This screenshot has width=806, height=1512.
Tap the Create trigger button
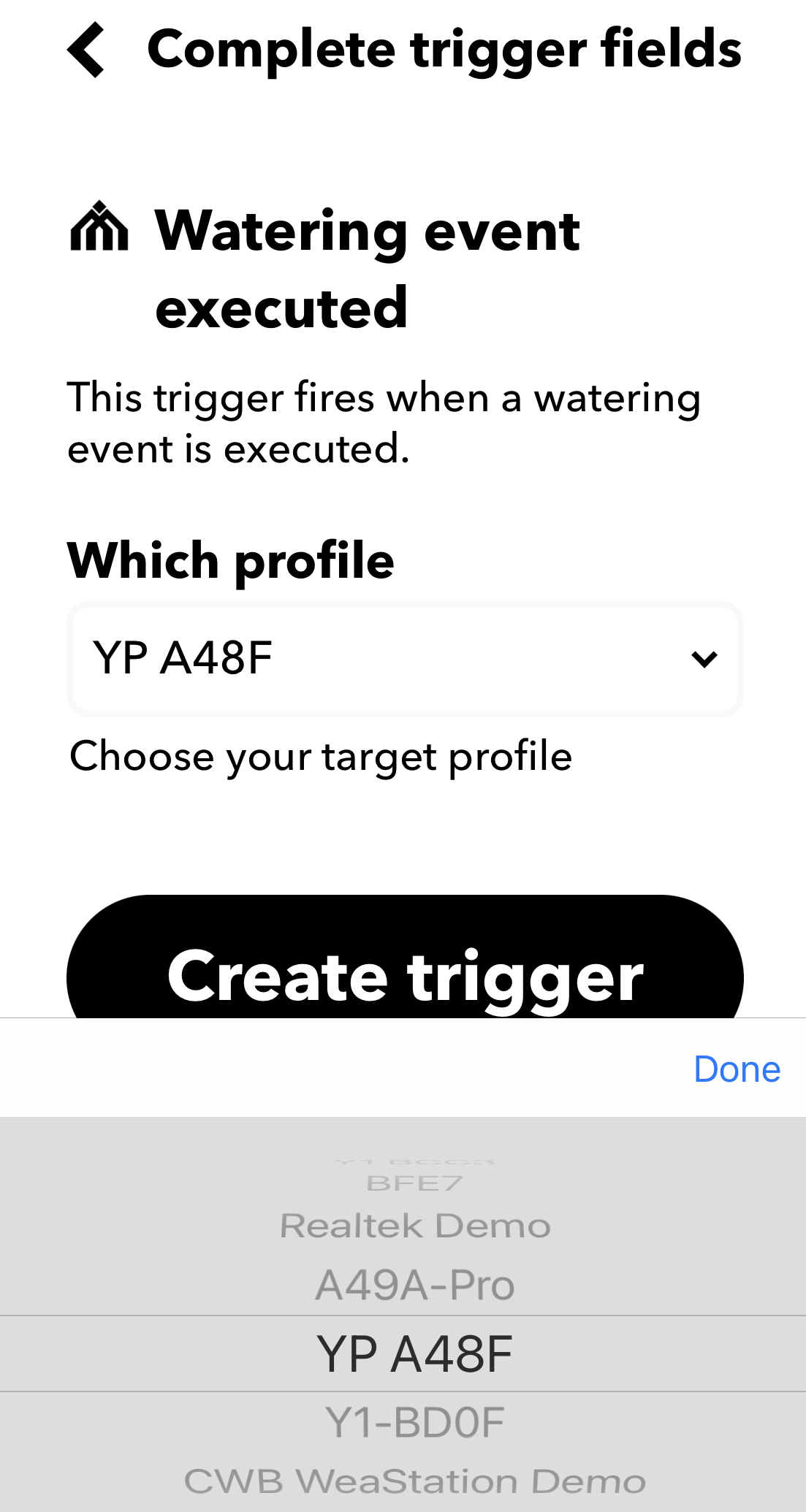[x=405, y=957]
